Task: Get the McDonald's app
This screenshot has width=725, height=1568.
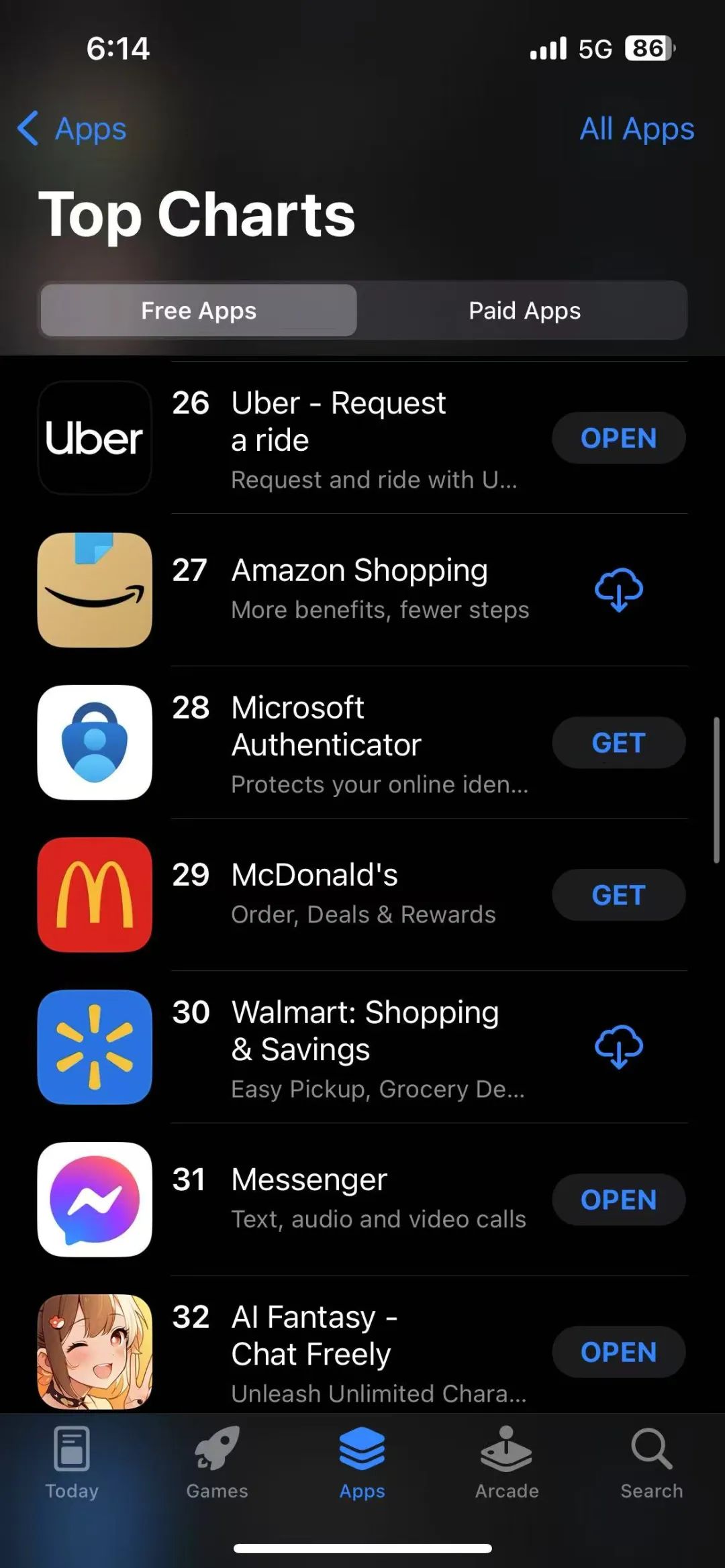Action: tap(618, 895)
